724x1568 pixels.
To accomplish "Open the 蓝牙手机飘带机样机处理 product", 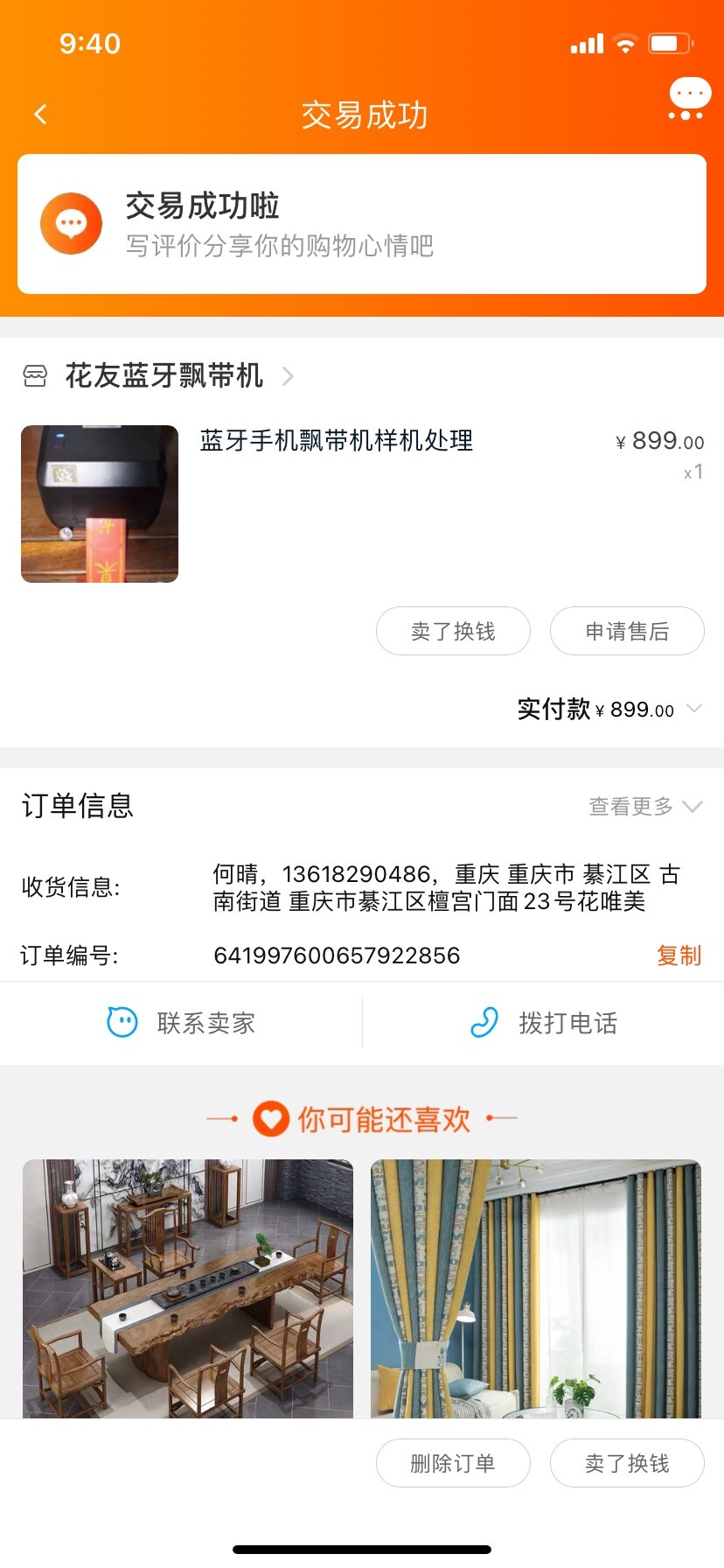I will [337, 440].
